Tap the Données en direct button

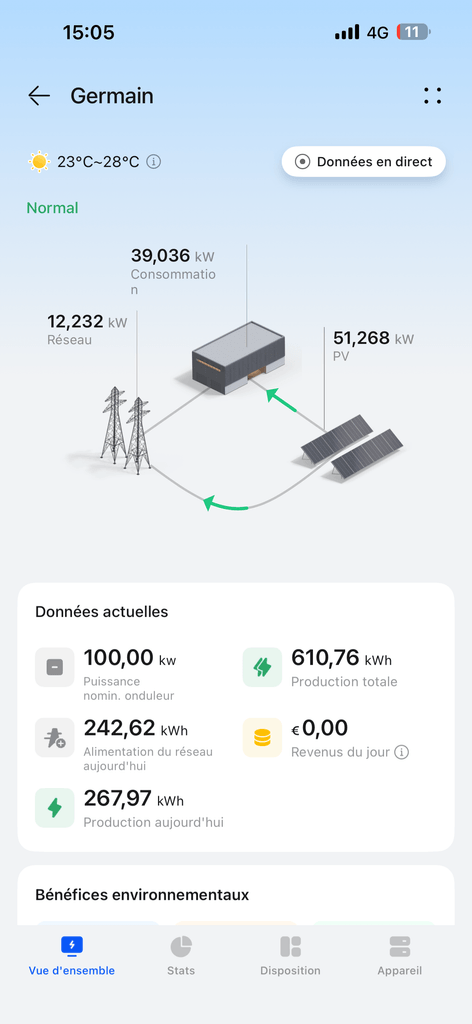pos(364,161)
